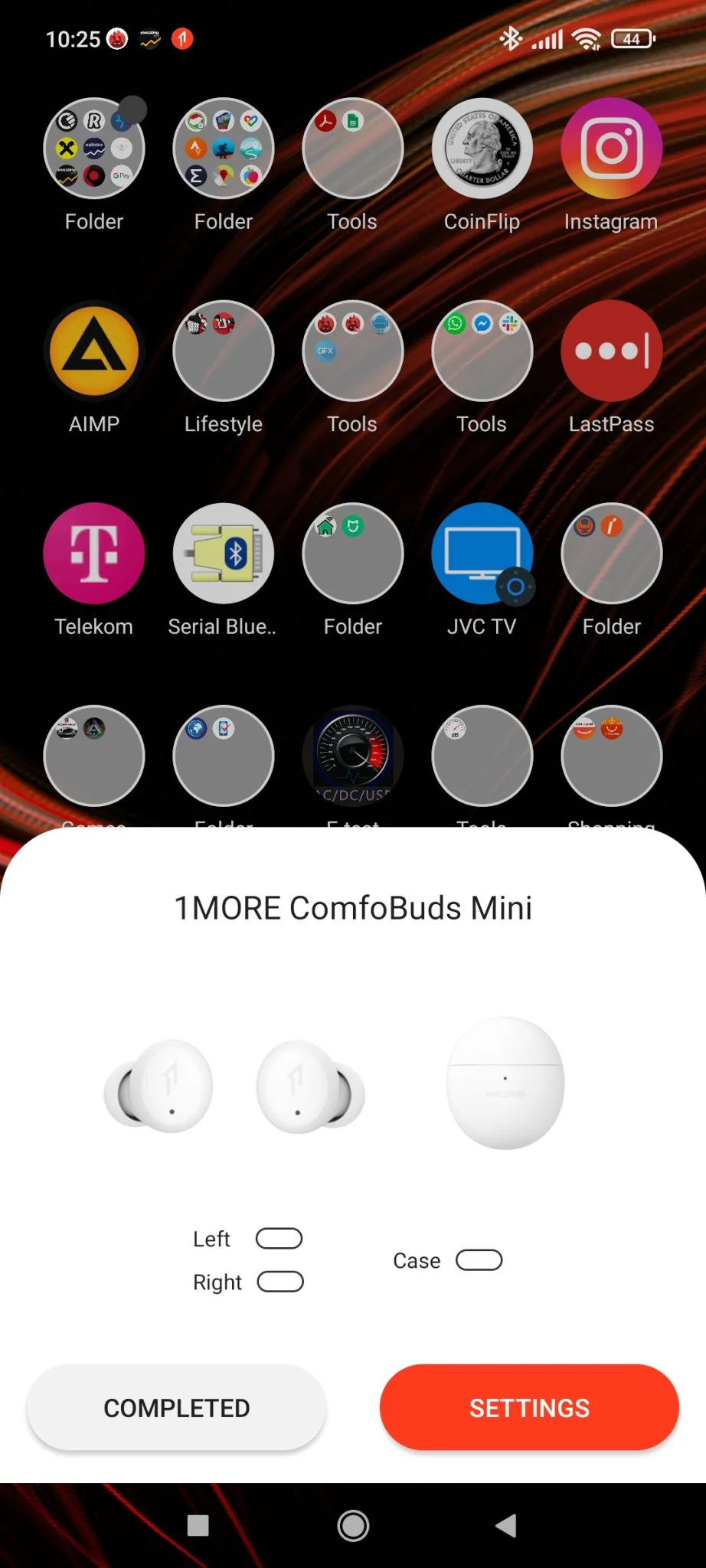Viewport: 706px width, 1568px height.
Task: Open Serial Bluetooth app
Action: point(224,554)
